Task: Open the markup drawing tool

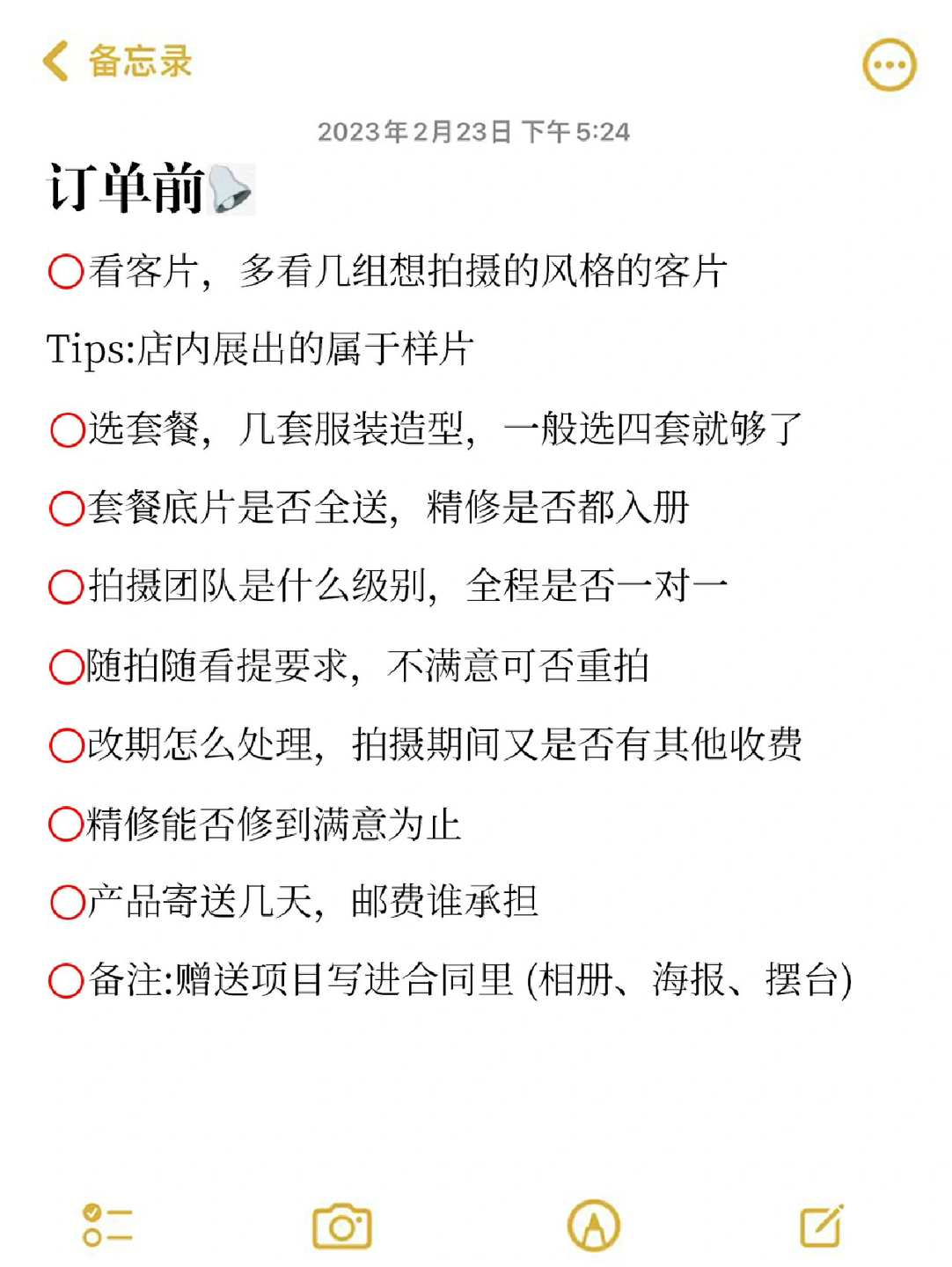Action: point(594,1226)
